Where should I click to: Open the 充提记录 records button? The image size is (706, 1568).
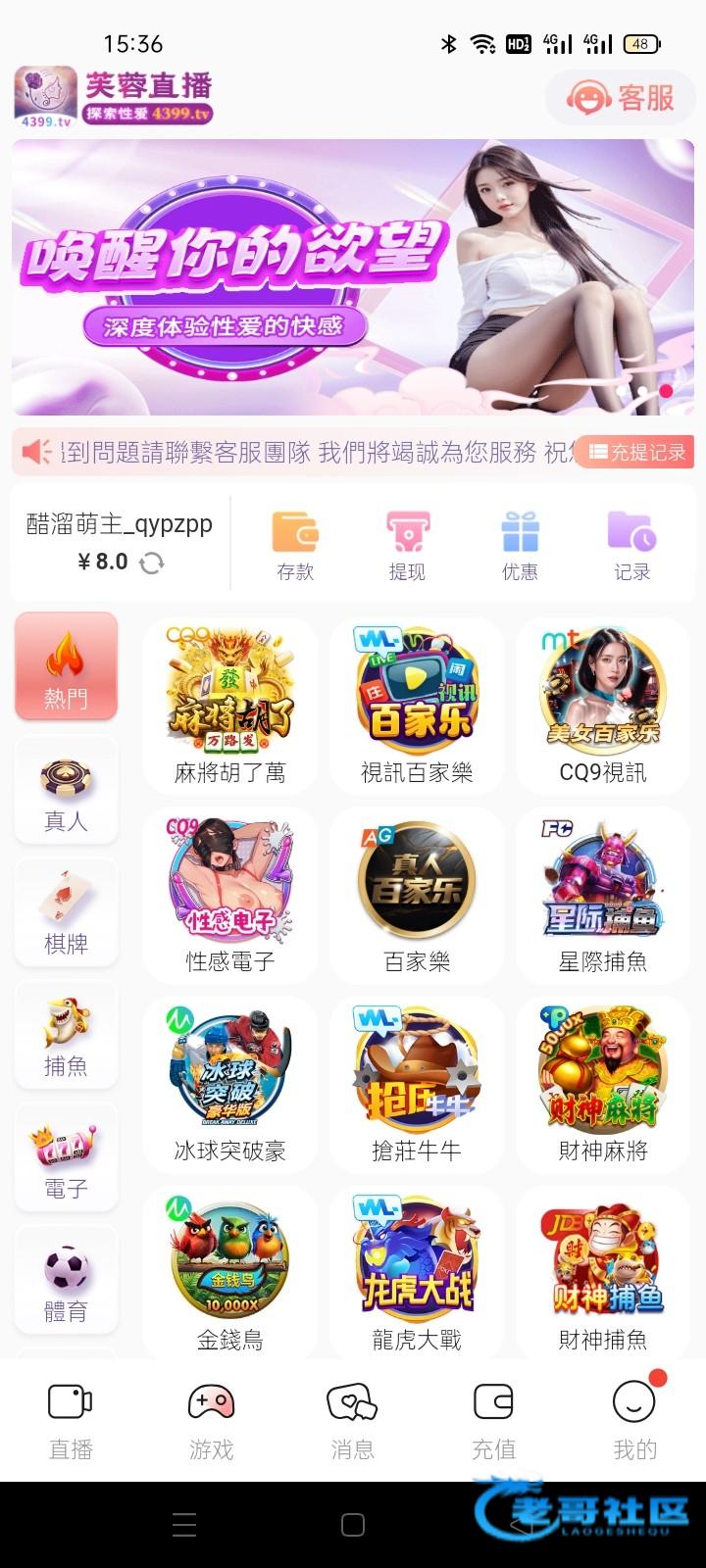coord(636,452)
